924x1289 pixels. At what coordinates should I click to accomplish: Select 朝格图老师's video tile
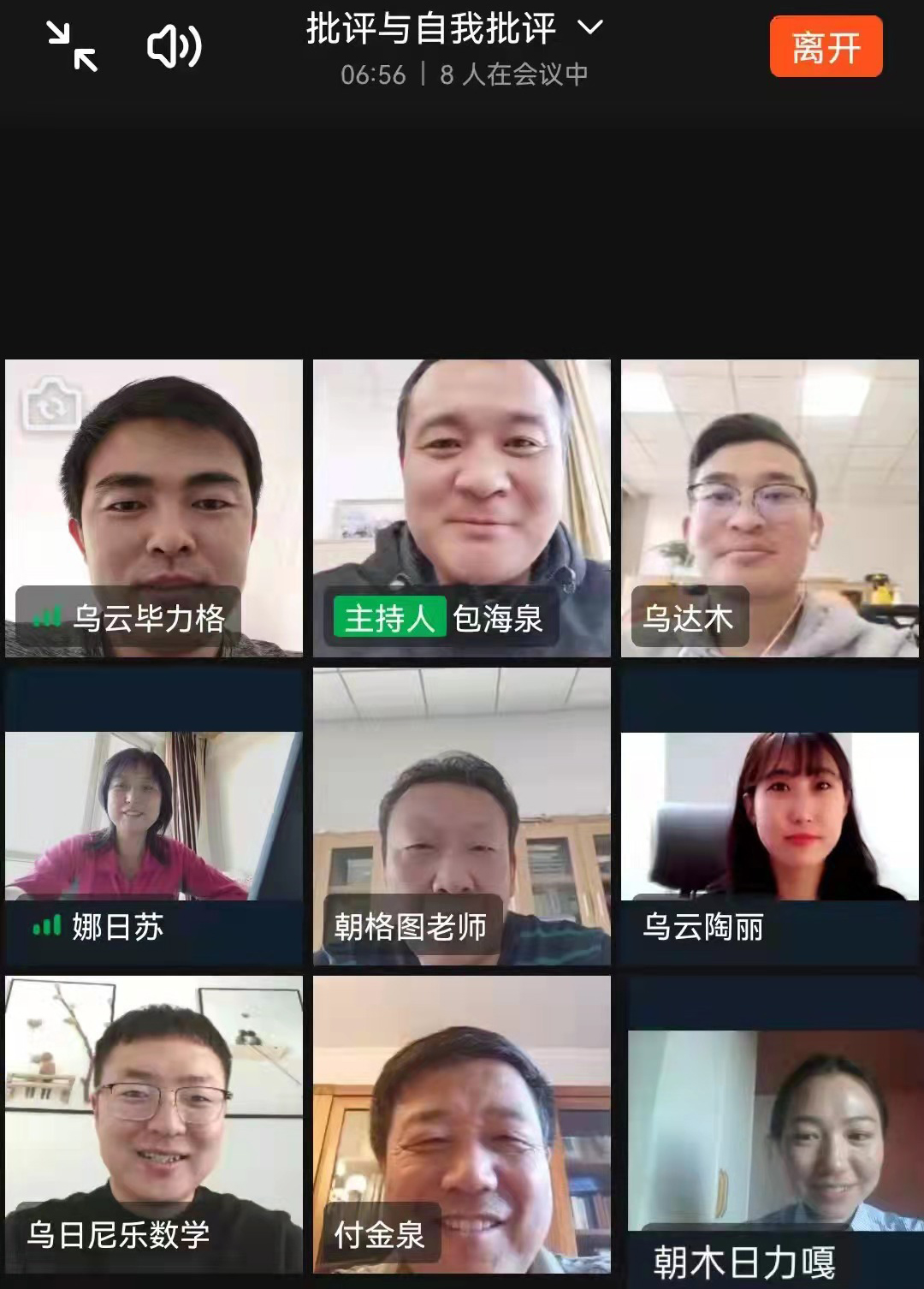click(x=462, y=816)
